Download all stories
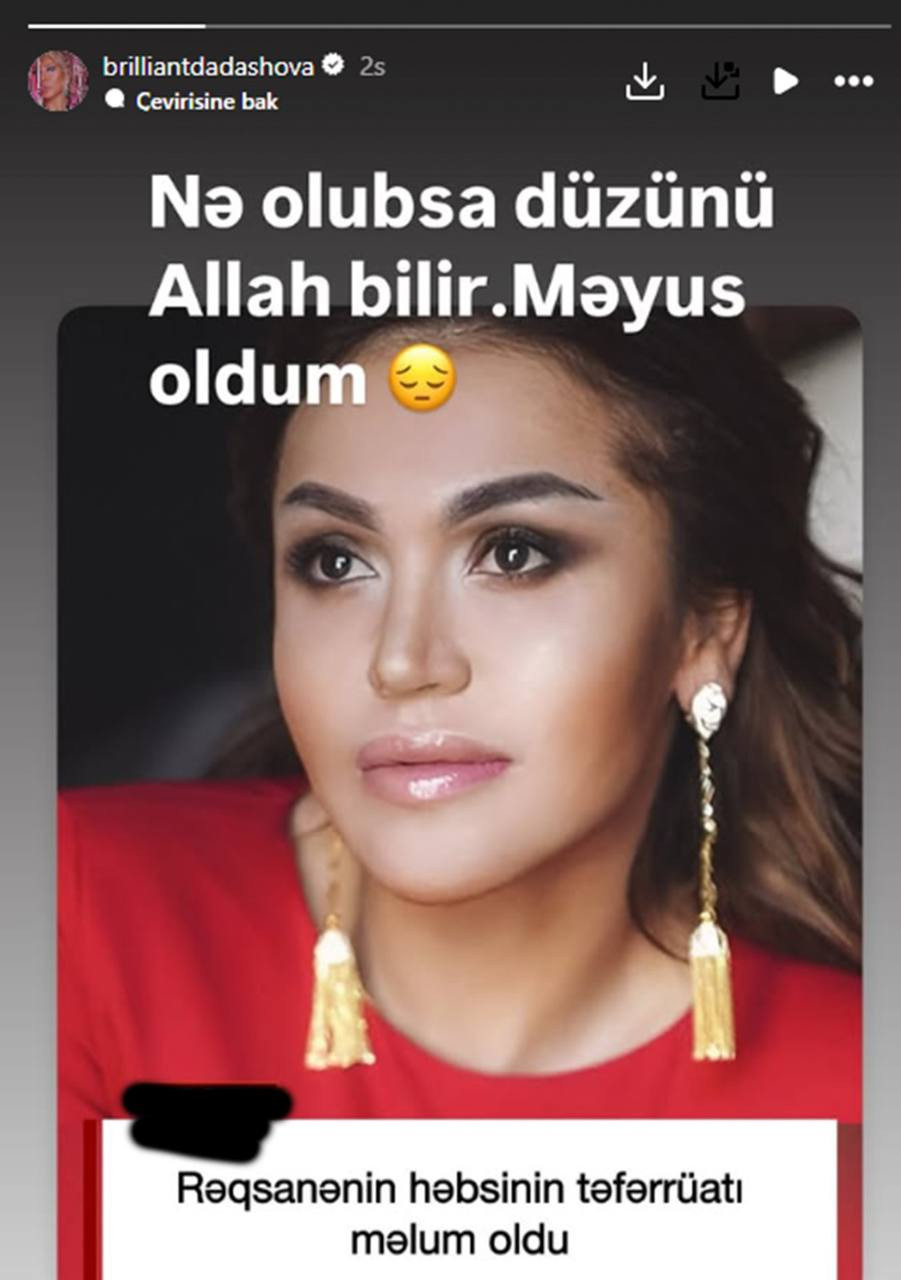This screenshot has width=901, height=1280. (719, 81)
